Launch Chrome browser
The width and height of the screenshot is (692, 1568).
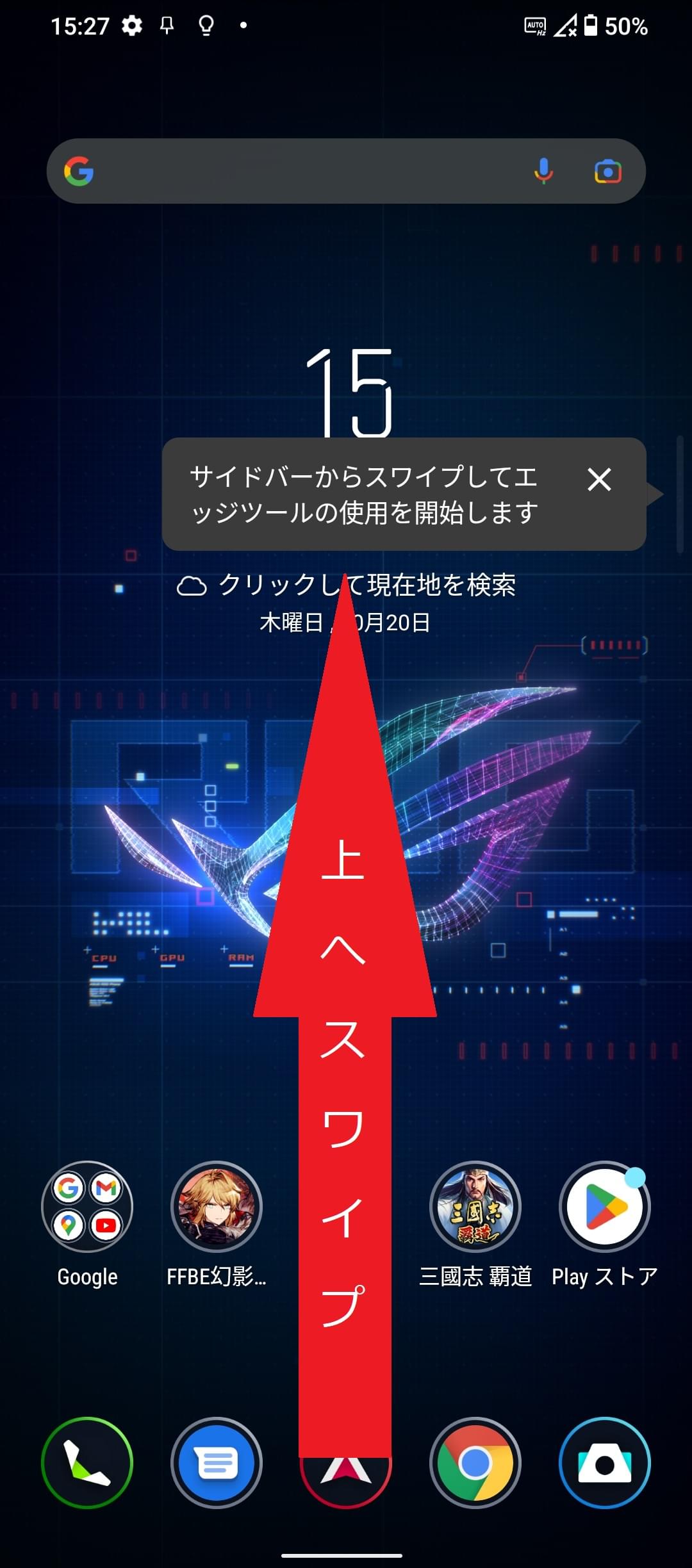[475, 1463]
